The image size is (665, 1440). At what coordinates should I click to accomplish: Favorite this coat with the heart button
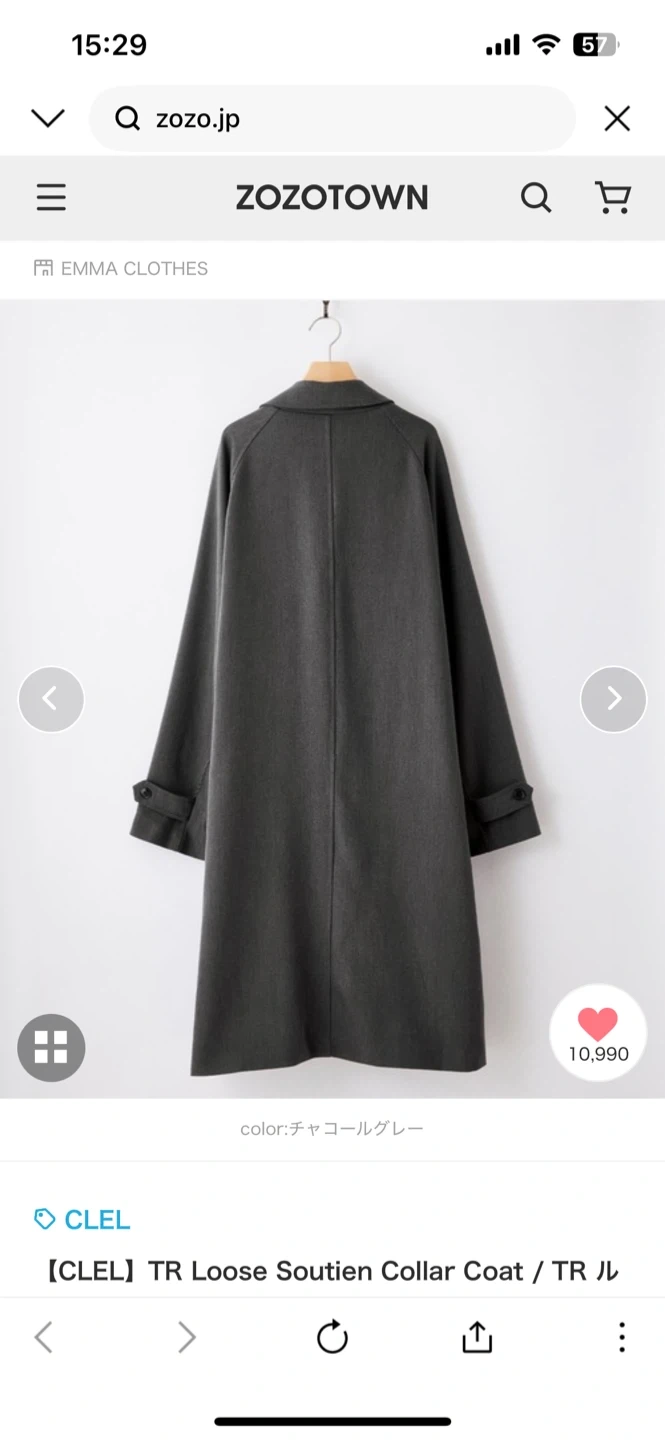tap(598, 1033)
